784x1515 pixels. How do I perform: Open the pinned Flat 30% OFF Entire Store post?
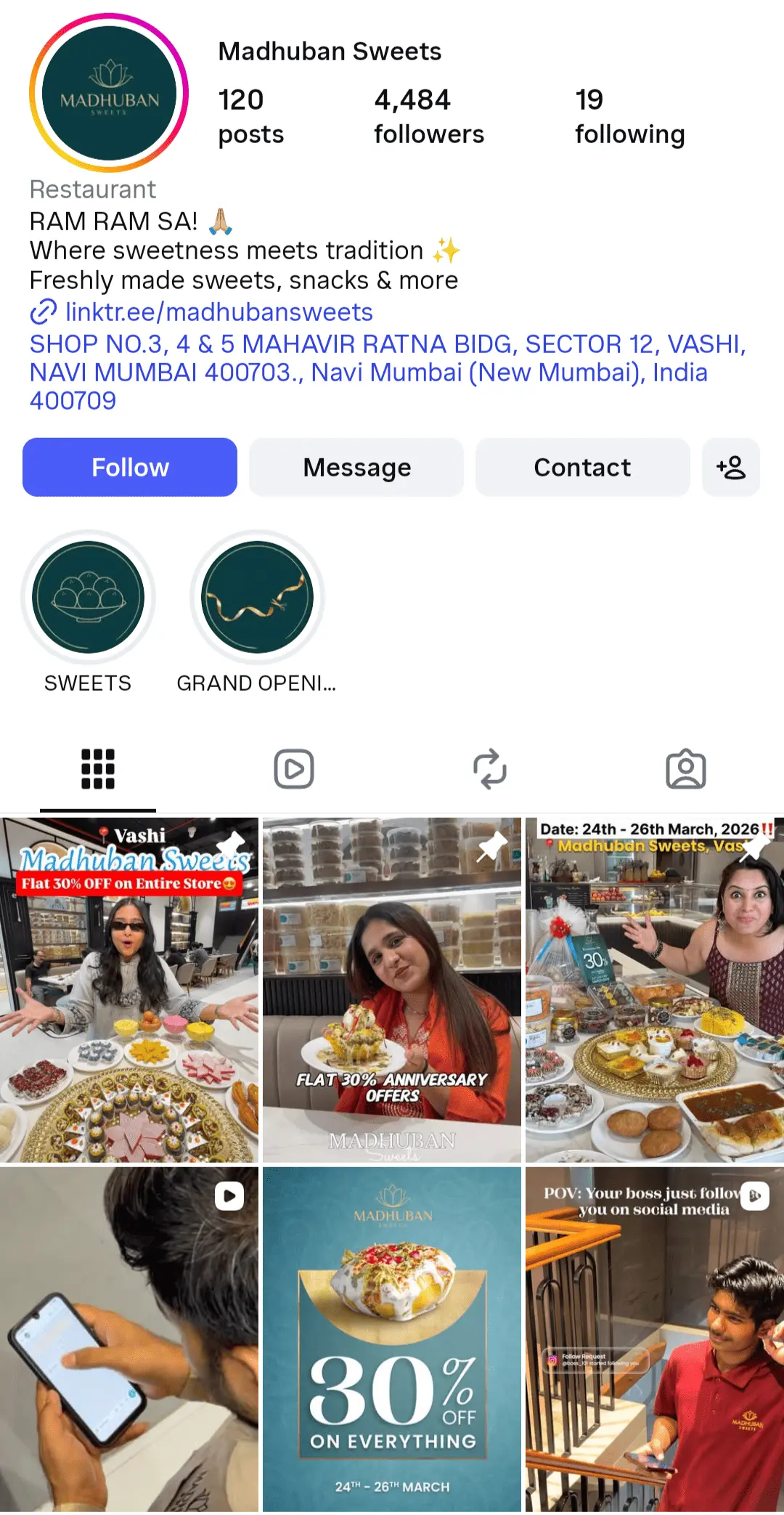click(129, 991)
